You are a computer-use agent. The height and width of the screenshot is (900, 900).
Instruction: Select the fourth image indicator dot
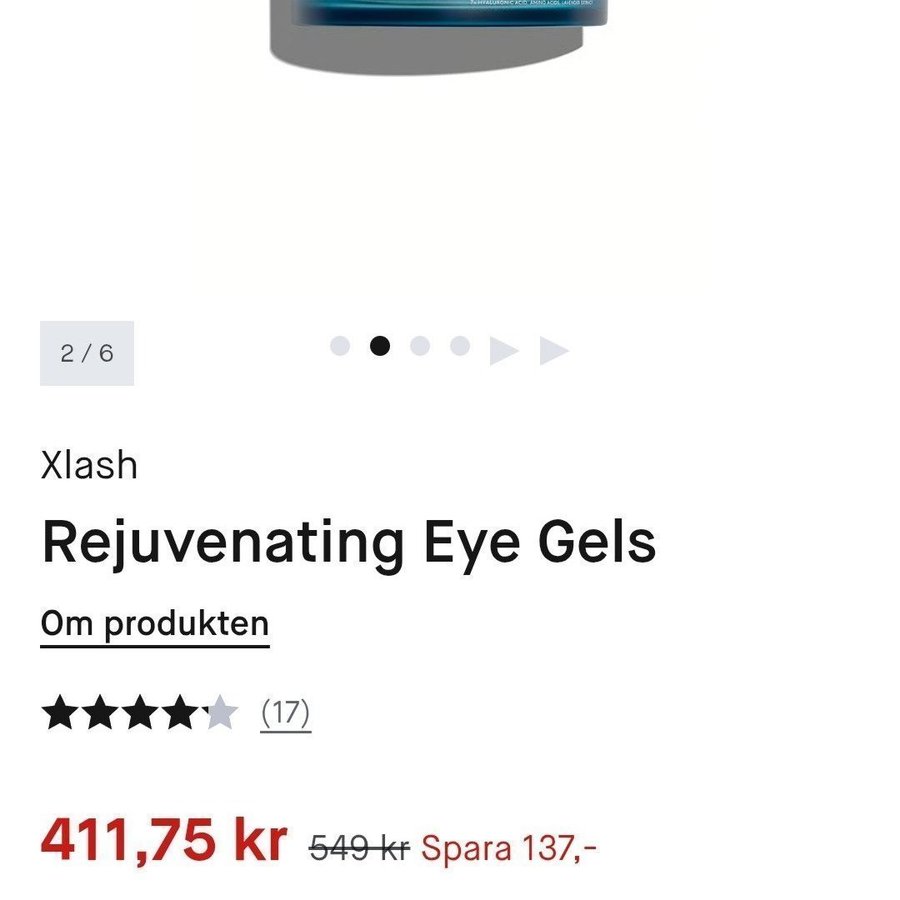tap(460, 346)
